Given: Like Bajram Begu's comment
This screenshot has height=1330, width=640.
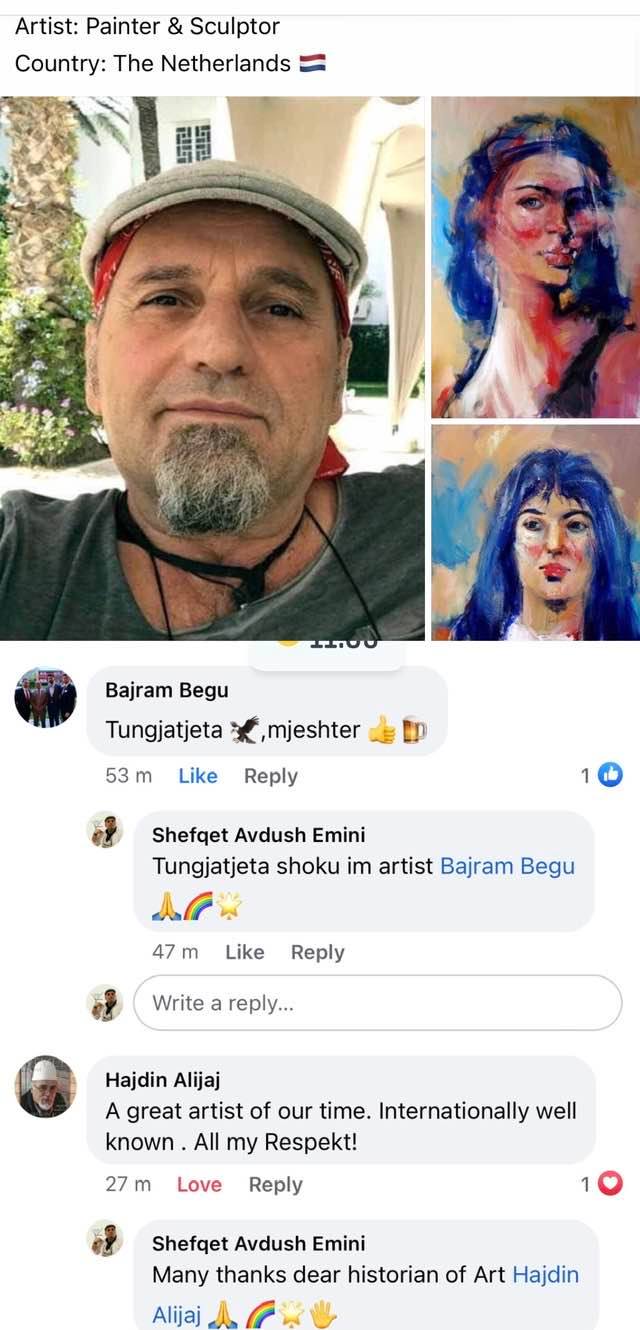Looking at the screenshot, I should click(x=197, y=776).
